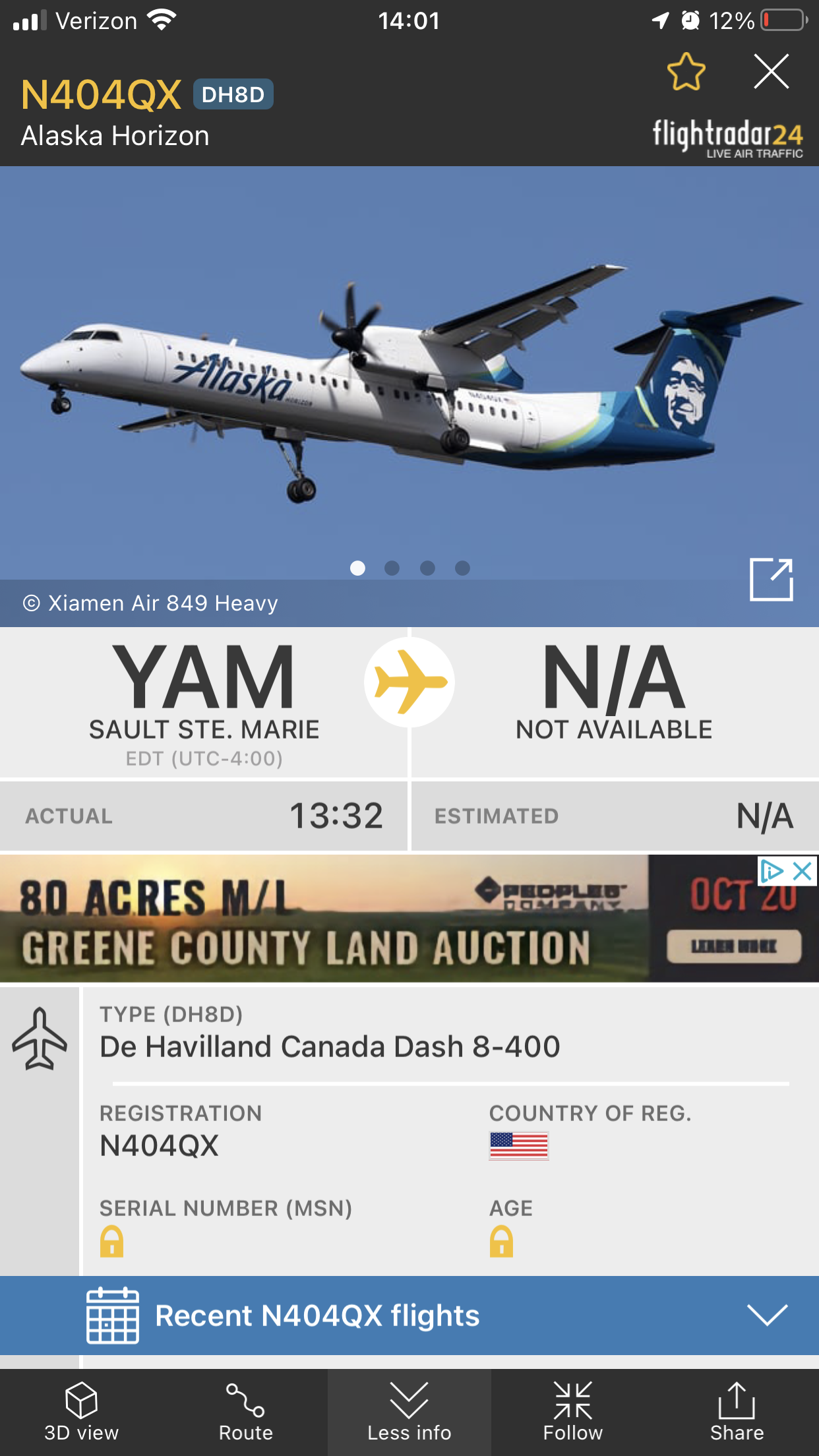Dismiss the land auction ad
The height and width of the screenshot is (1456, 819).
803,871
